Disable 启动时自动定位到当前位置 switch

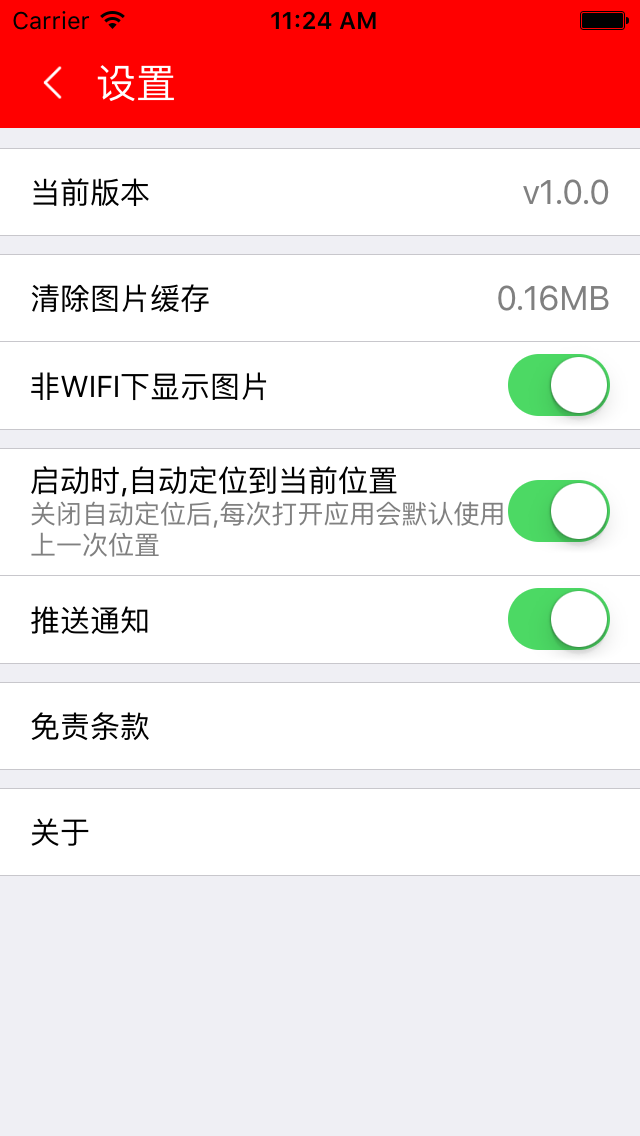558,511
